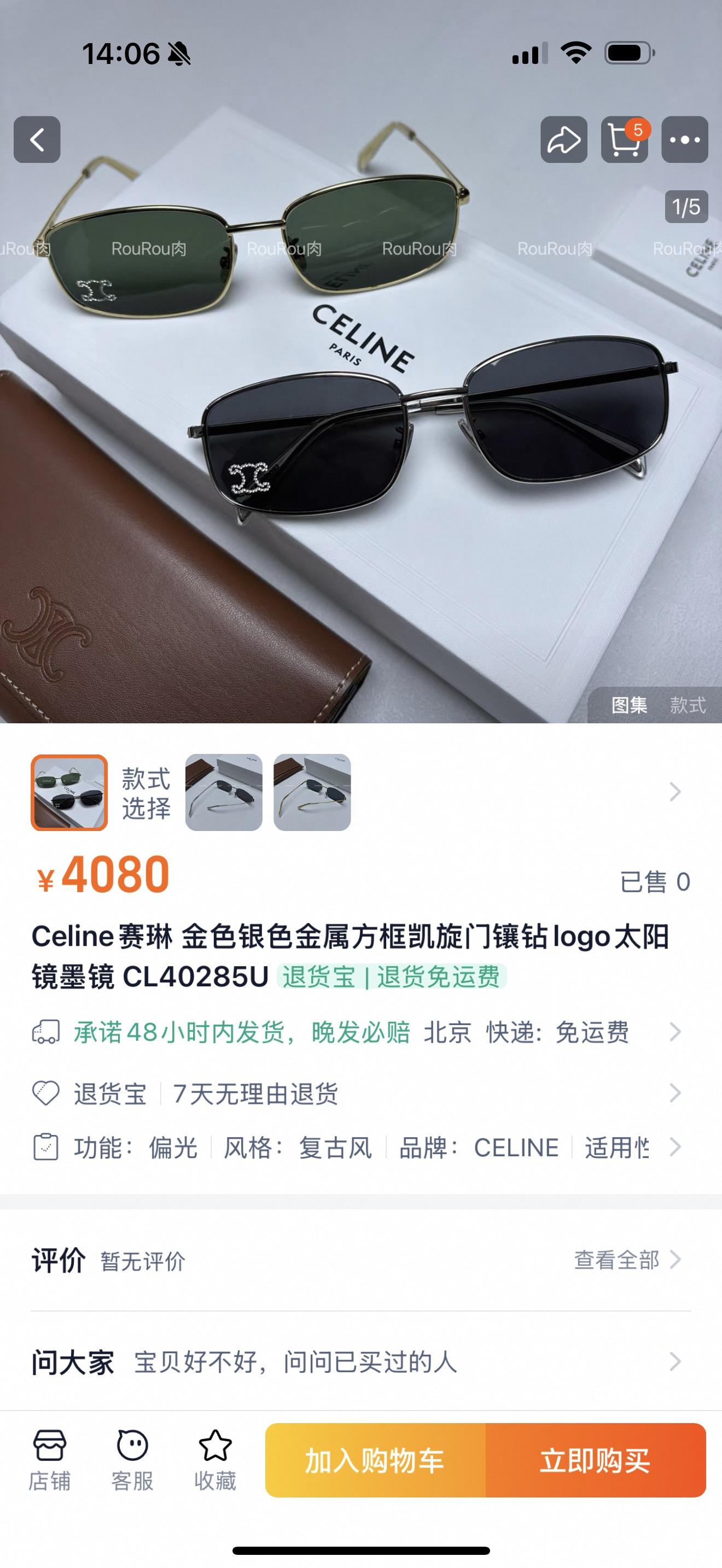This screenshot has height=1568, width=722.
Task: Open the 问大家 Q&A section
Action: click(x=360, y=1361)
